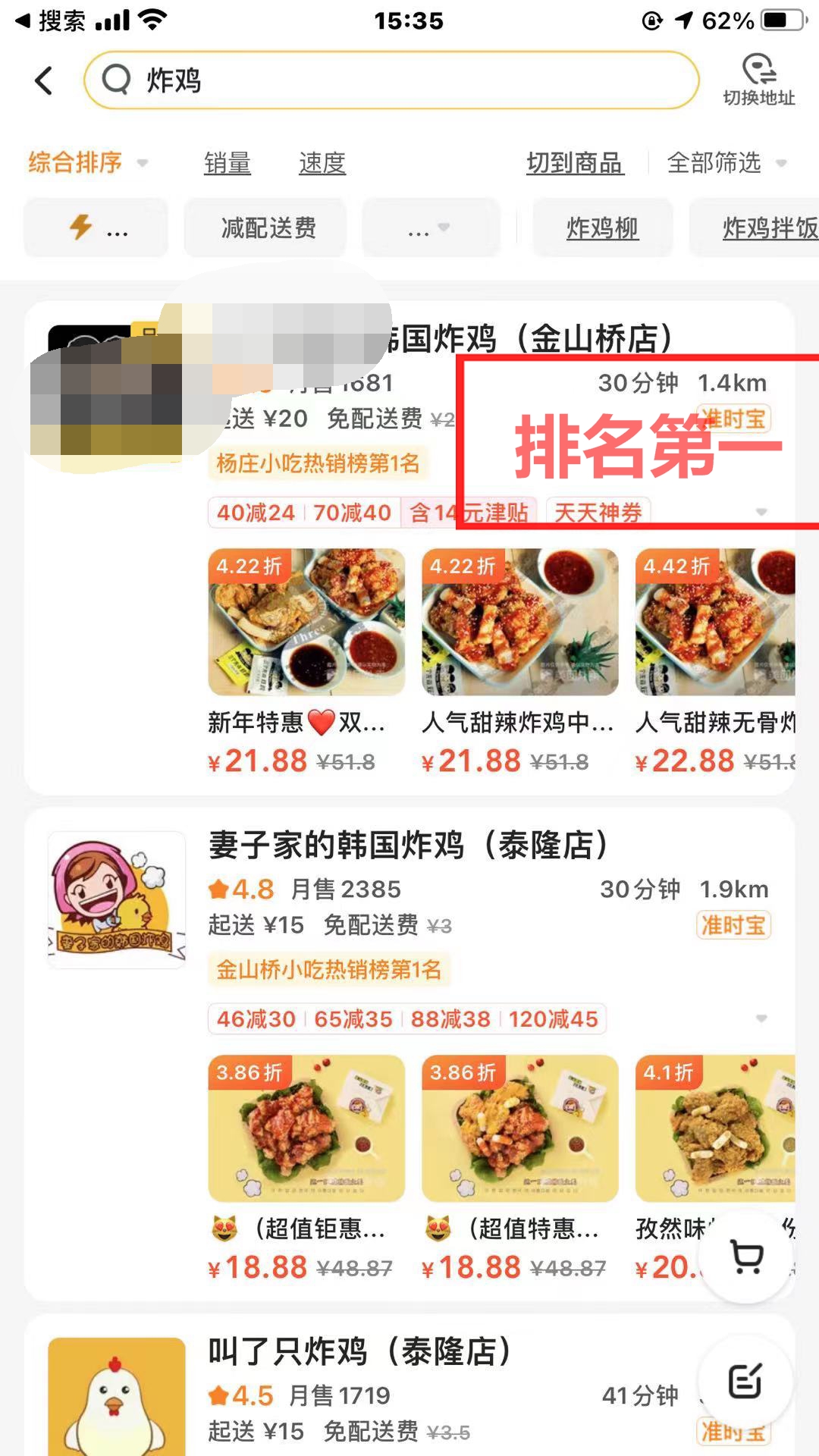
Task: Switch to 切到商品 view
Action: click(x=575, y=163)
